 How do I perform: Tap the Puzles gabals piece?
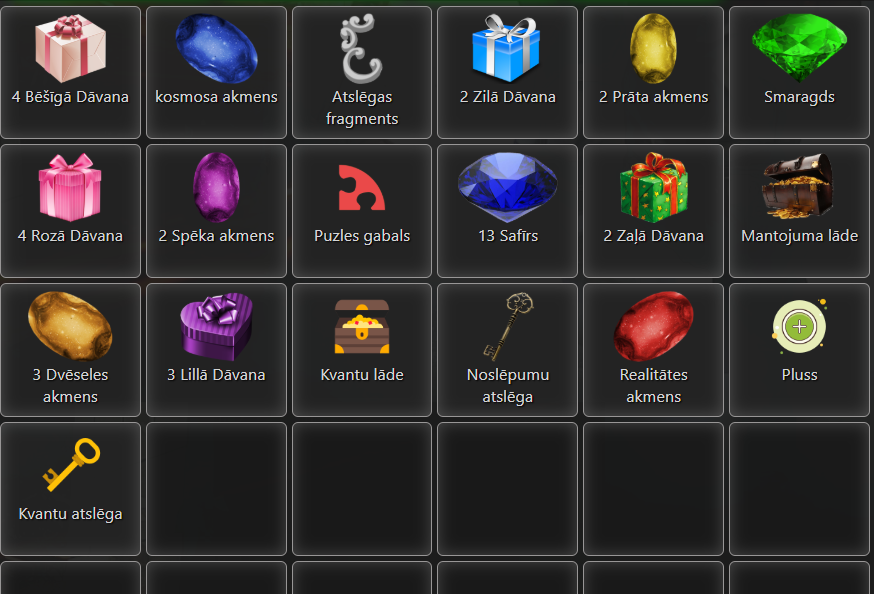(362, 211)
